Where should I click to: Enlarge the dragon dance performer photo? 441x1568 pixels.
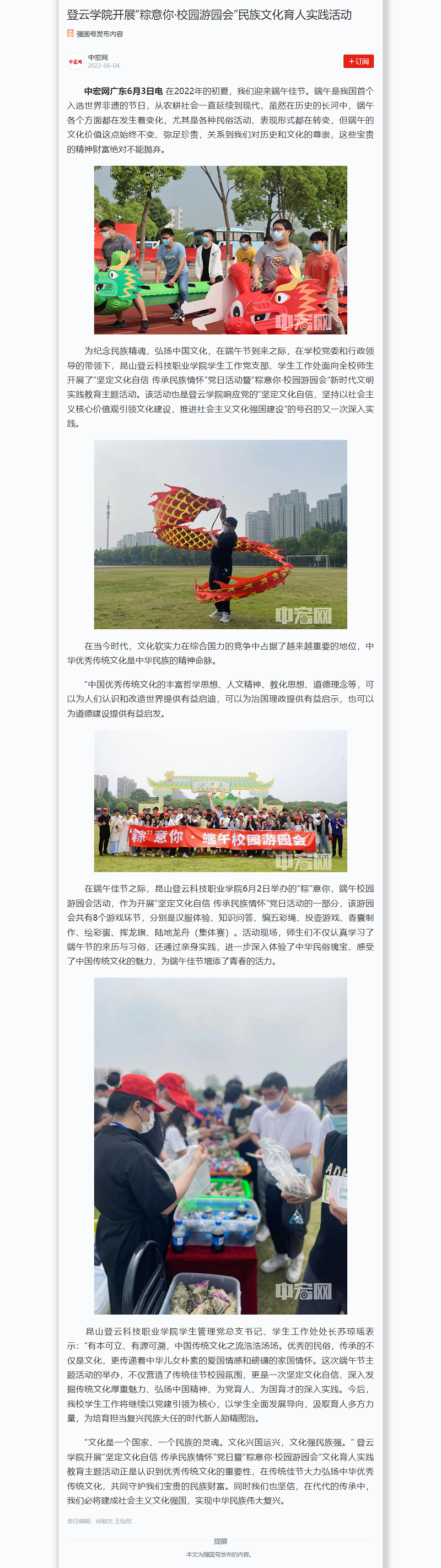[220, 534]
